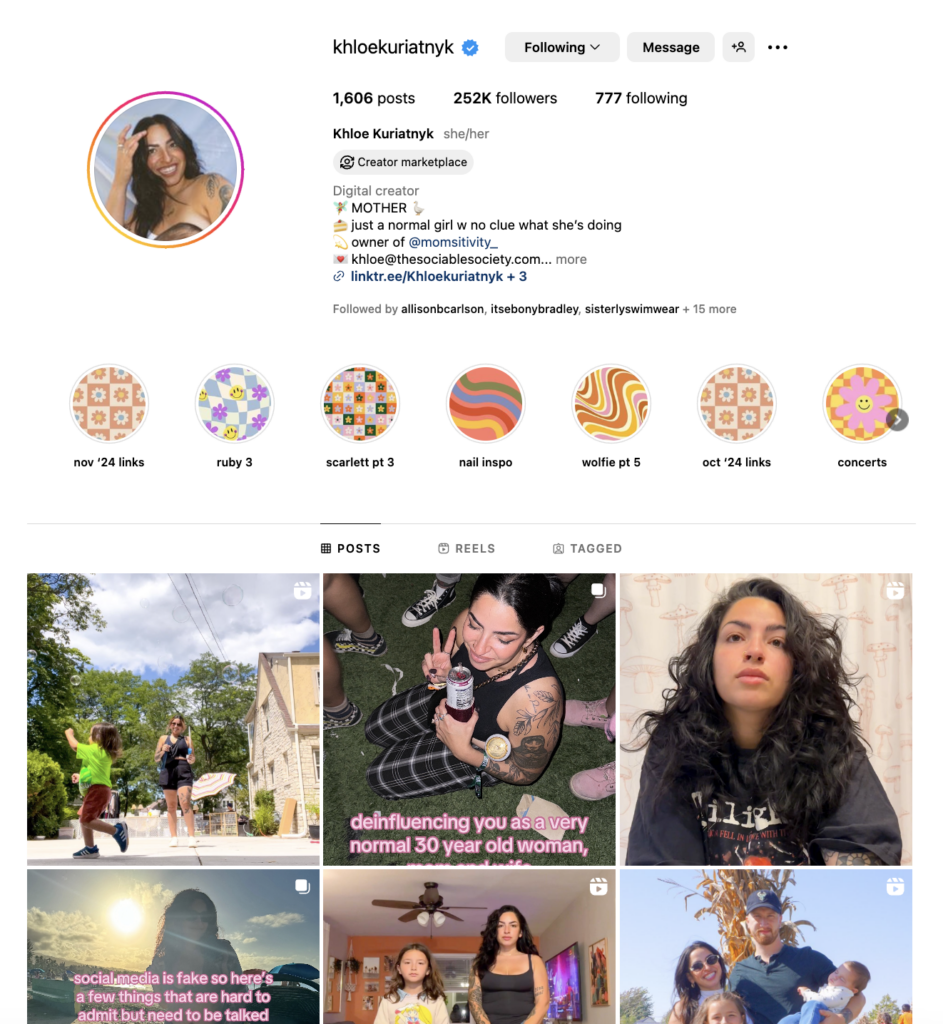Expand the bio with more
This screenshot has height=1024, width=943.
(571, 259)
